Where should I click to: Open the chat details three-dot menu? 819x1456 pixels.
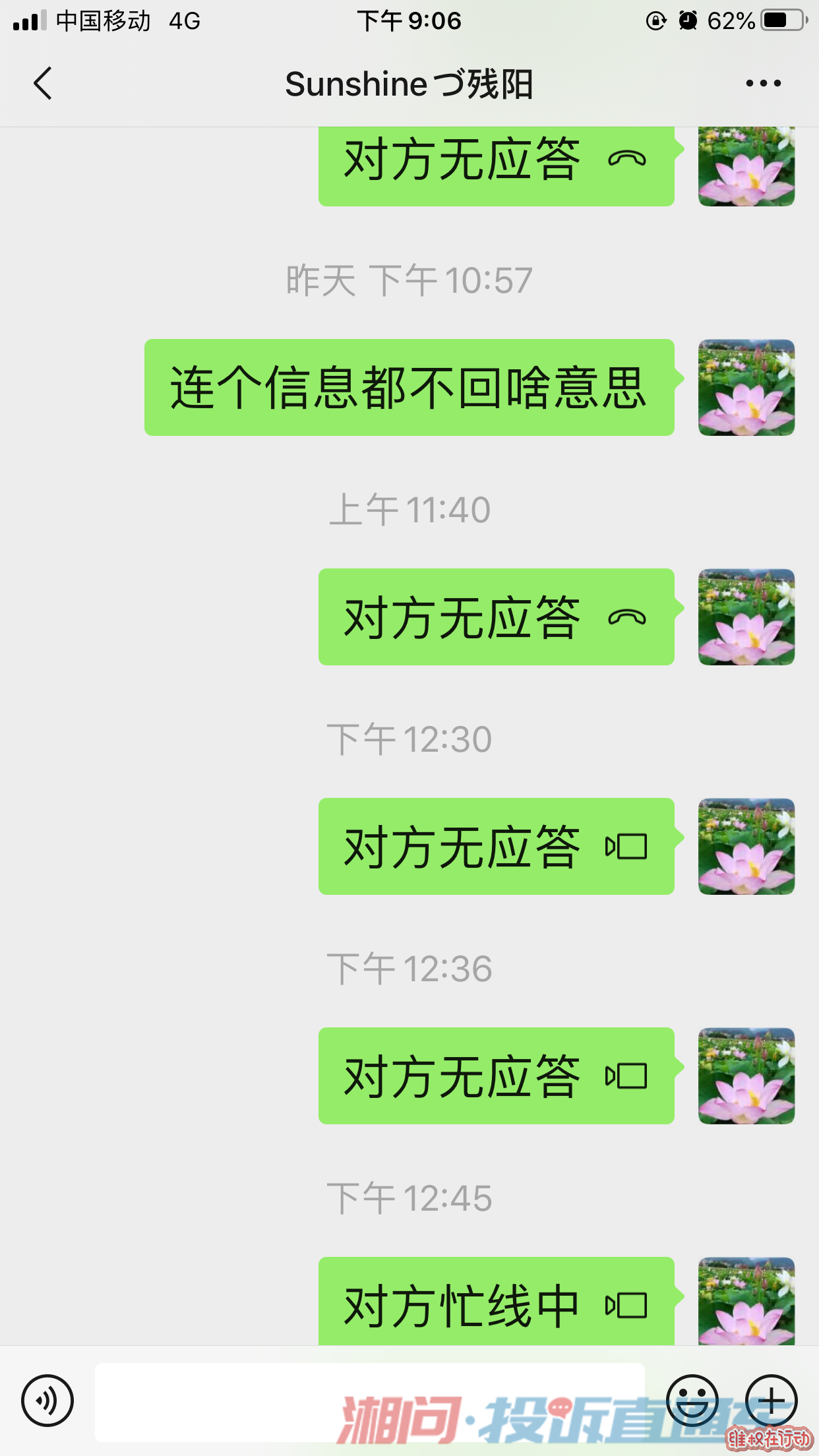(763, 84)
